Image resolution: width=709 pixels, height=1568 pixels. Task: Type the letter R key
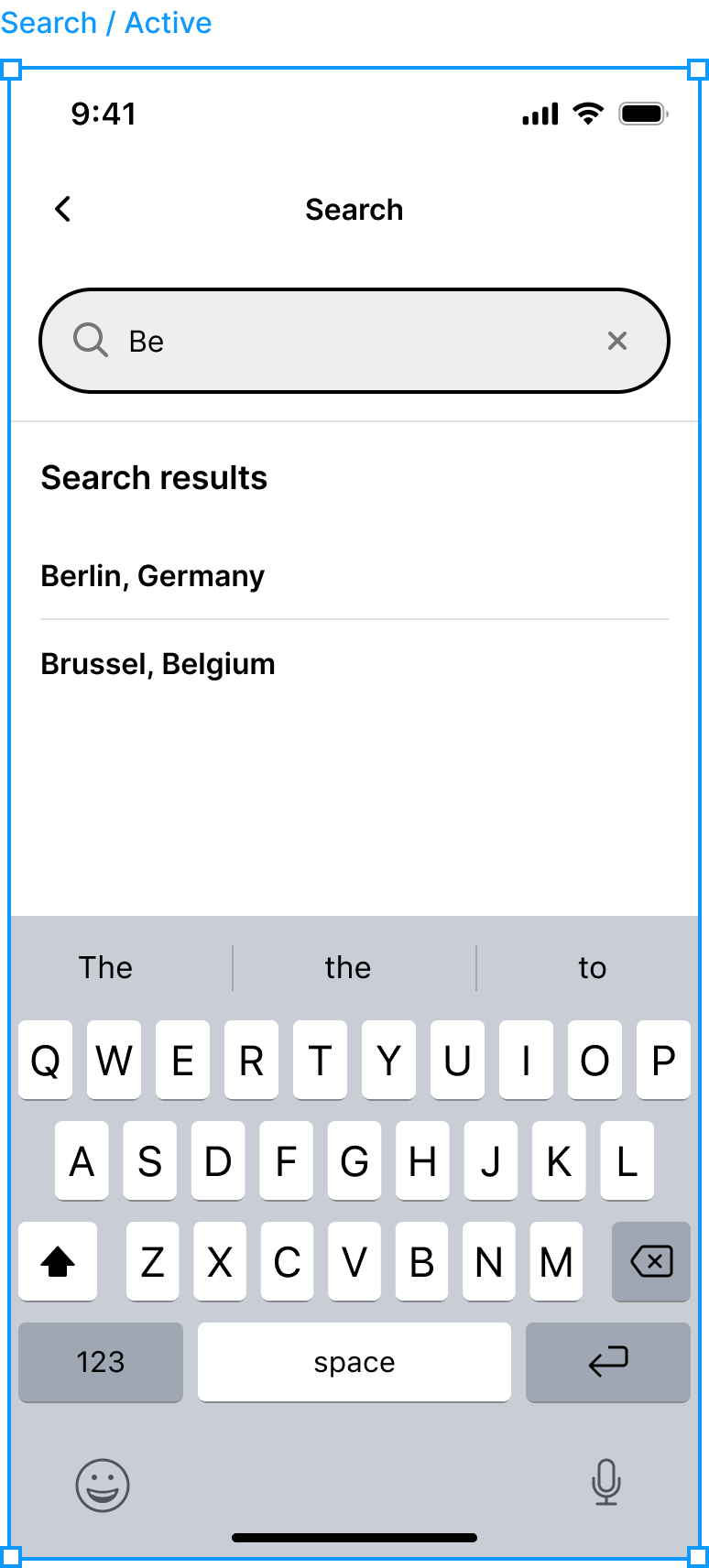tap(251, 1061)
